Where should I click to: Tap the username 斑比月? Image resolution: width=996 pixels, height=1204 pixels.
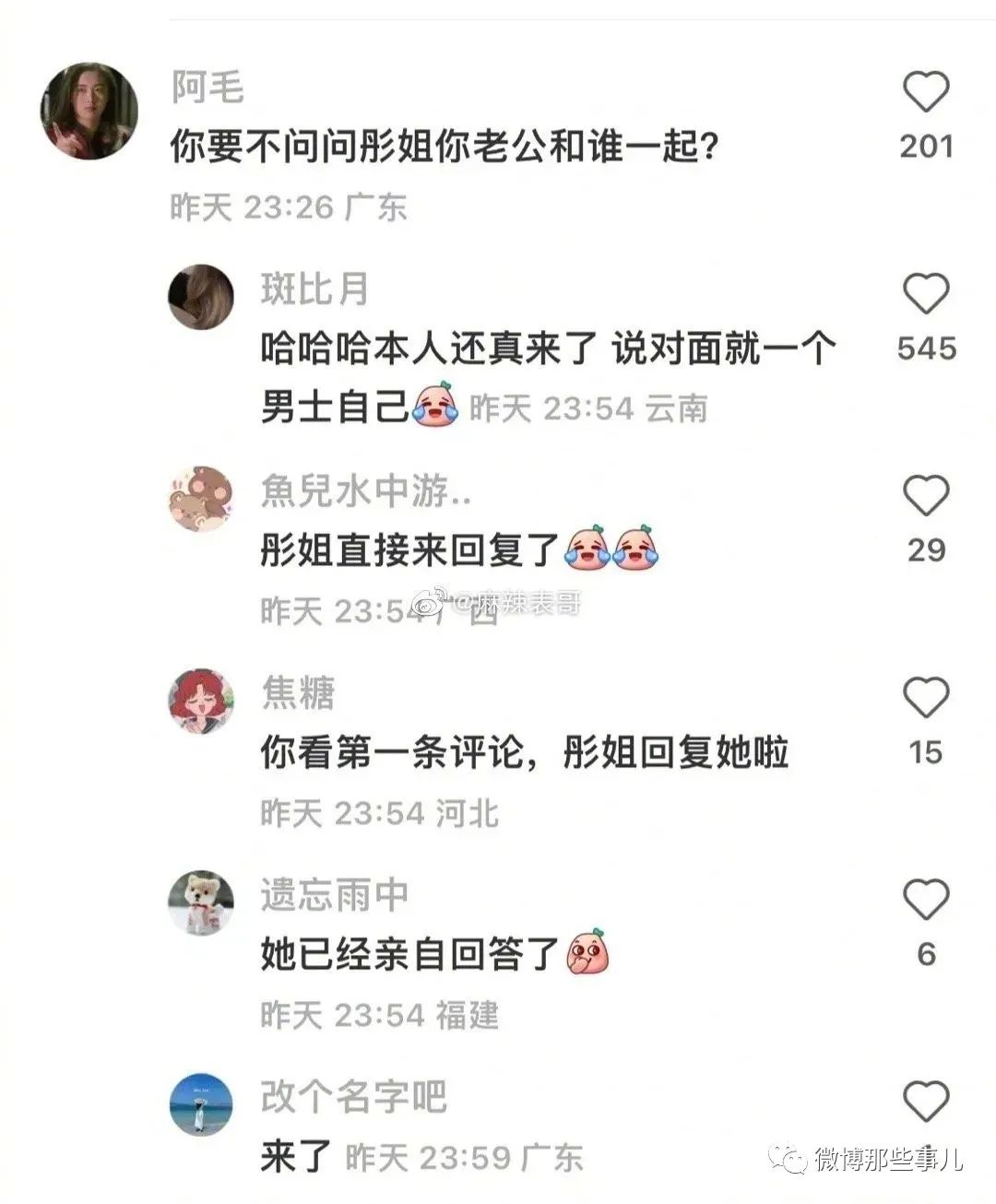pos(314,289)
